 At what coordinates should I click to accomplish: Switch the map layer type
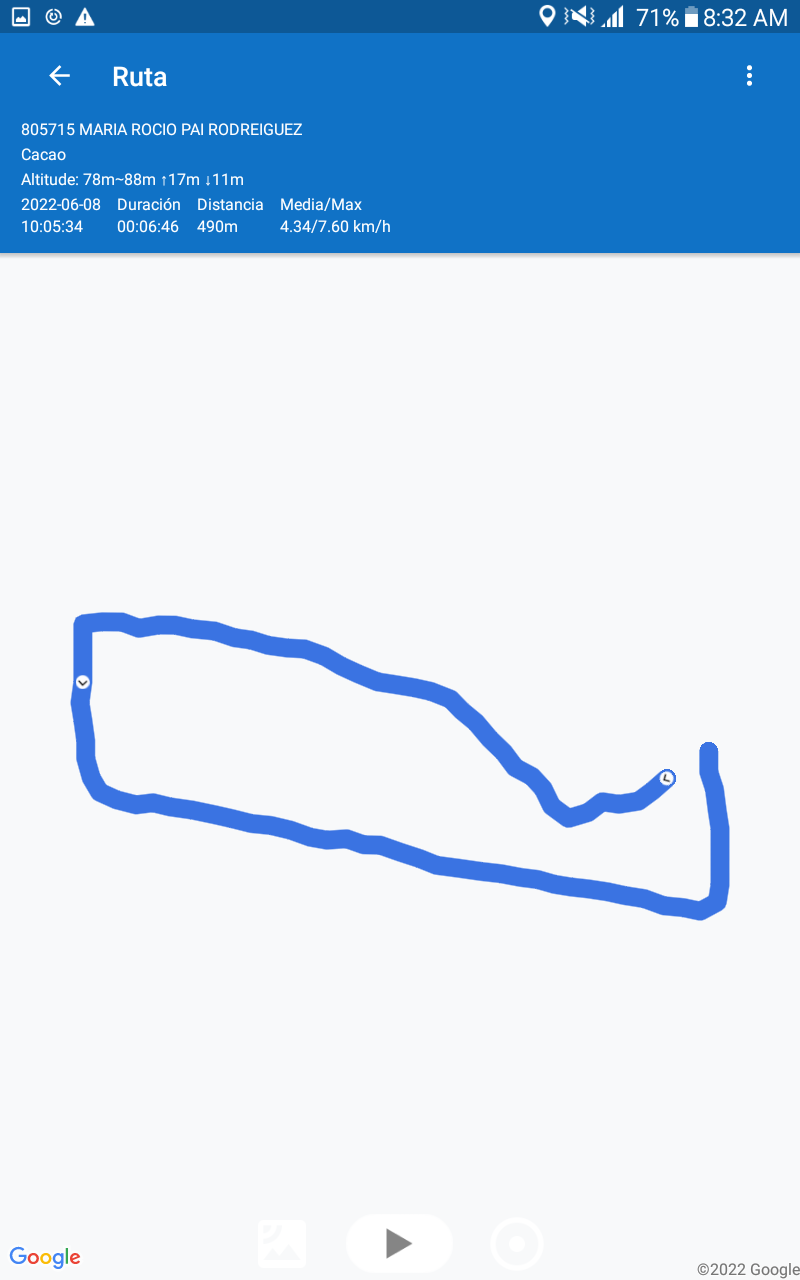282,1244
